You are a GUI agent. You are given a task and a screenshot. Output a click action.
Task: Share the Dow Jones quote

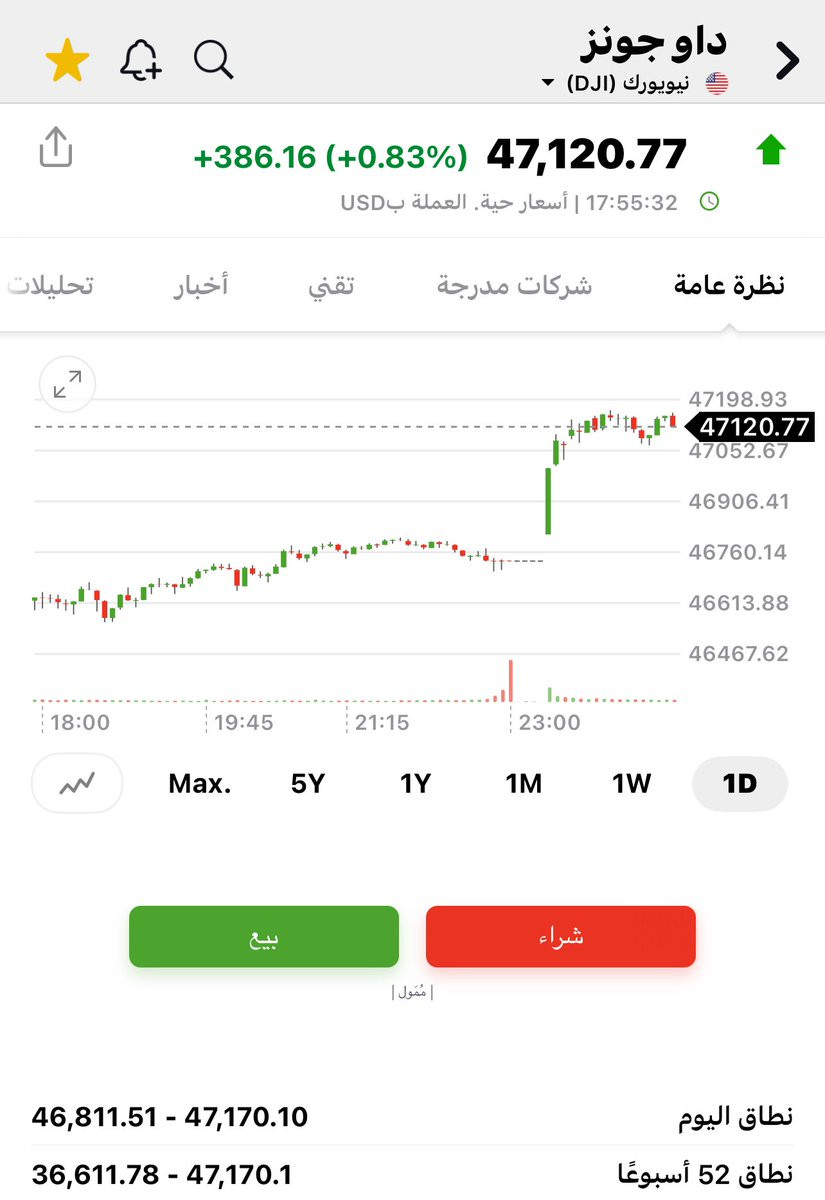pyautogui.click(x=56, y=149)
